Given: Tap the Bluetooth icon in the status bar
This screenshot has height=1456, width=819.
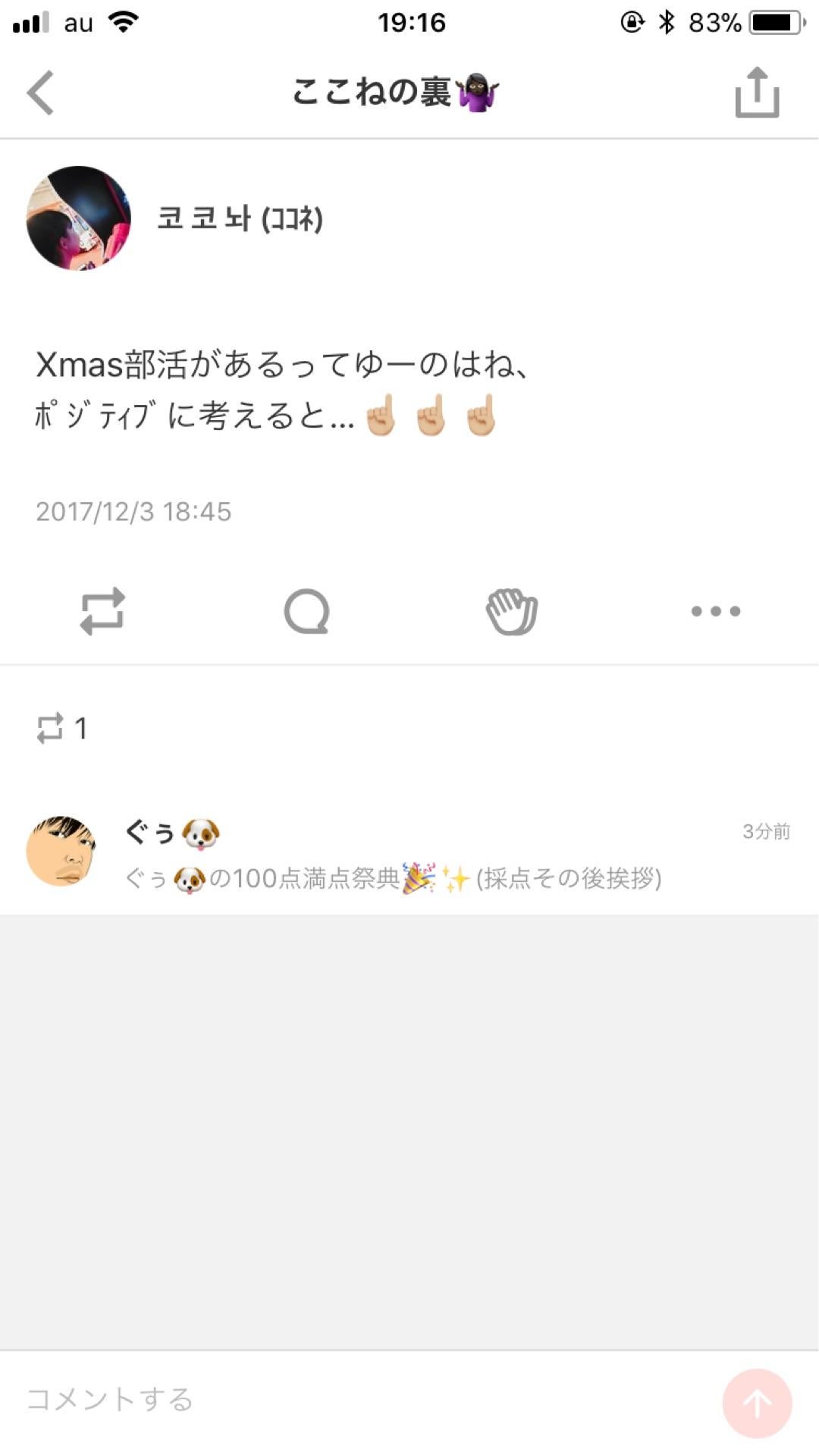Looking at the screenshot, I should coord(667,20).
